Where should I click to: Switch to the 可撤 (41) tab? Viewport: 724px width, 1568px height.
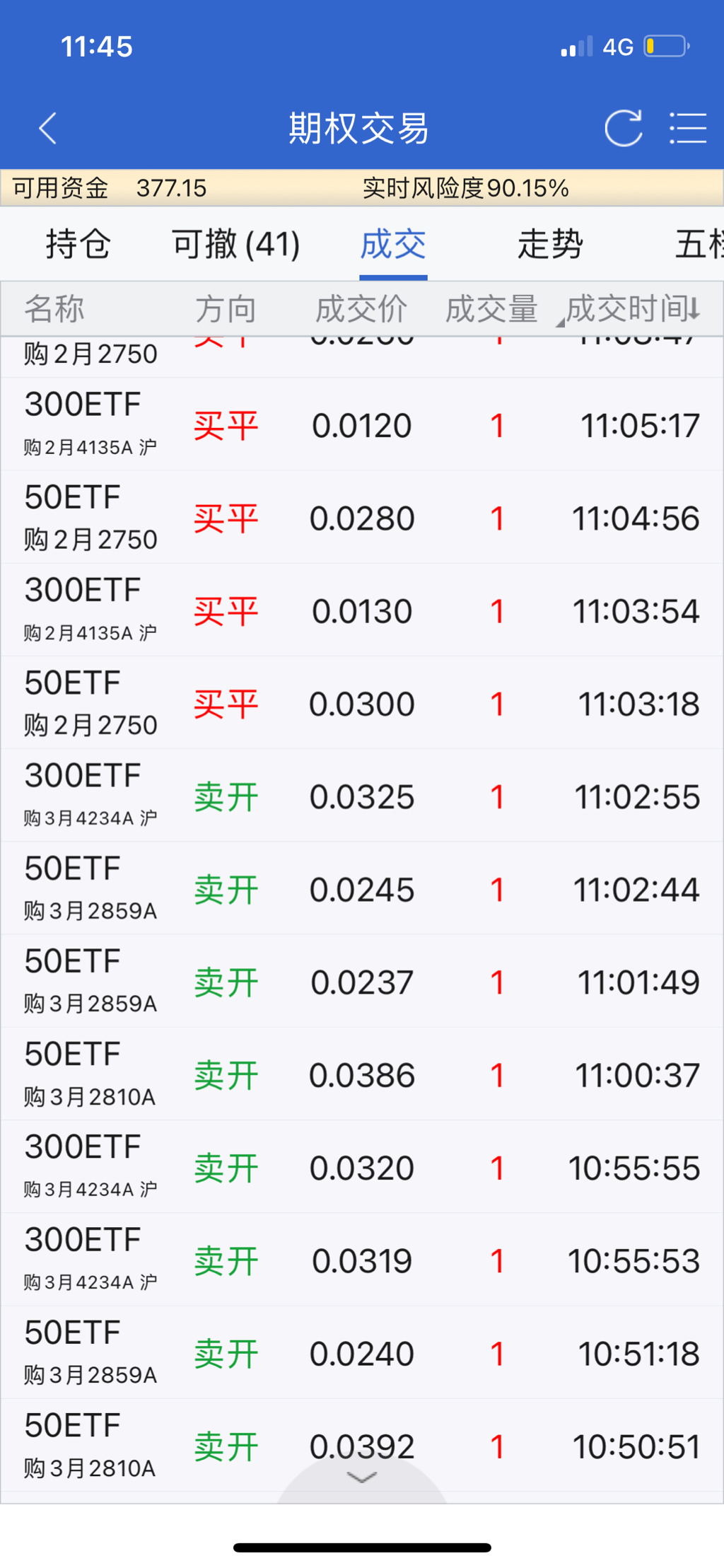236,245
